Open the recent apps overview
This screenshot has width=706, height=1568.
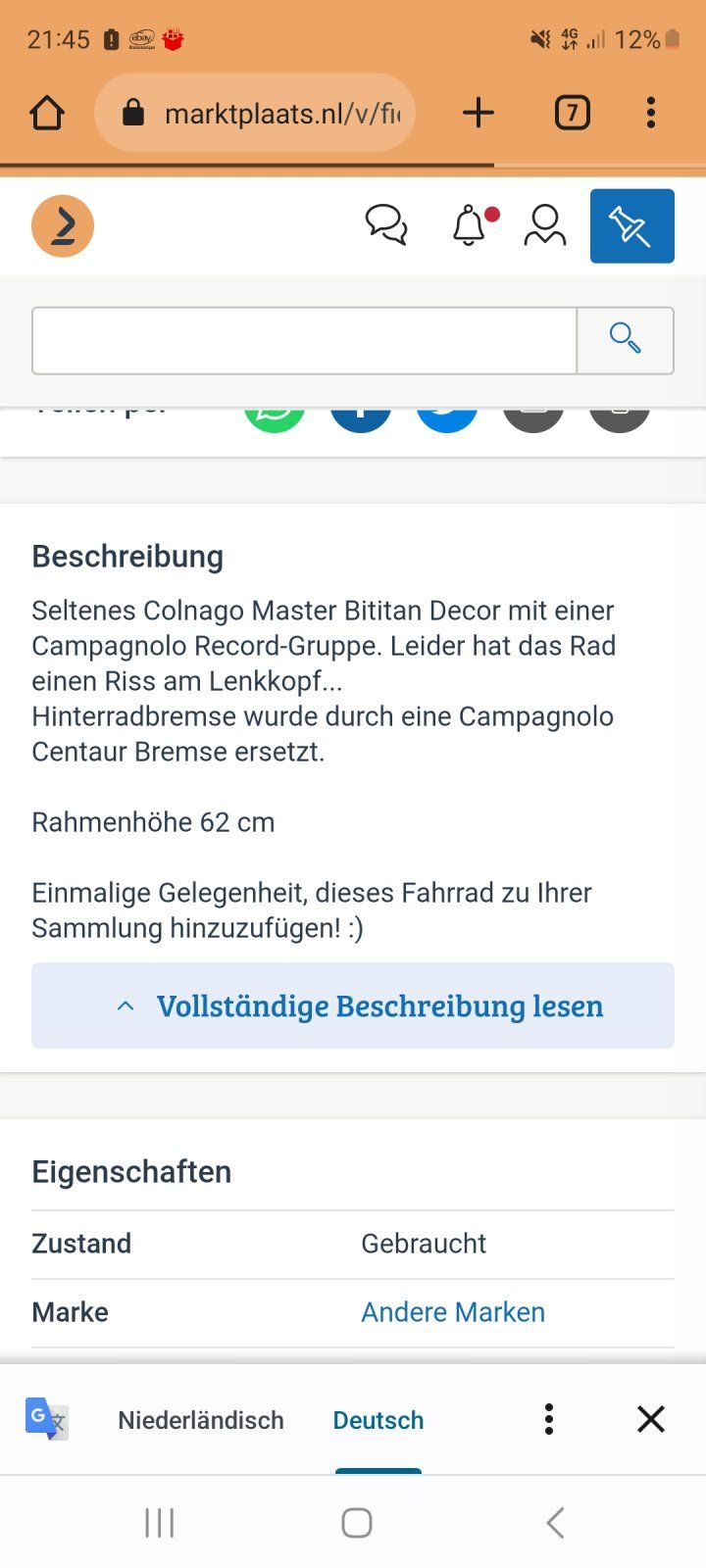point(160,1523)
